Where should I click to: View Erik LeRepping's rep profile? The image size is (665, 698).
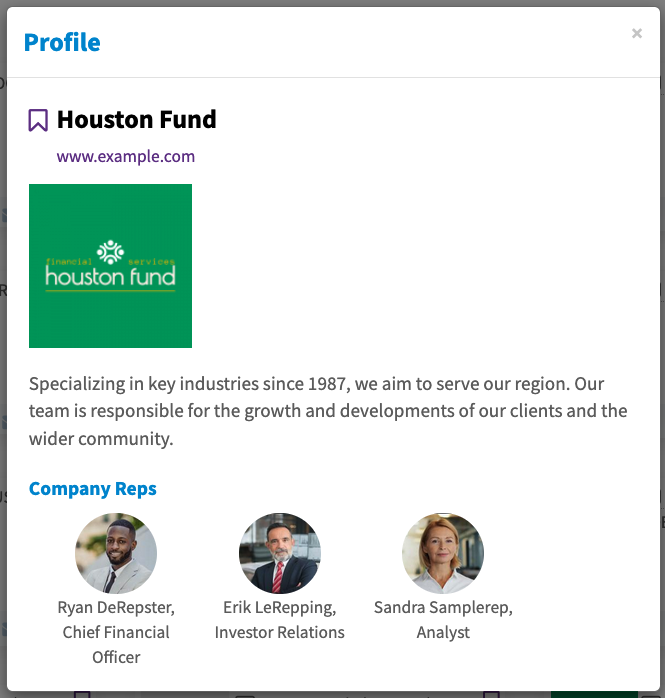pyautogui.click(x=279, y=554)
